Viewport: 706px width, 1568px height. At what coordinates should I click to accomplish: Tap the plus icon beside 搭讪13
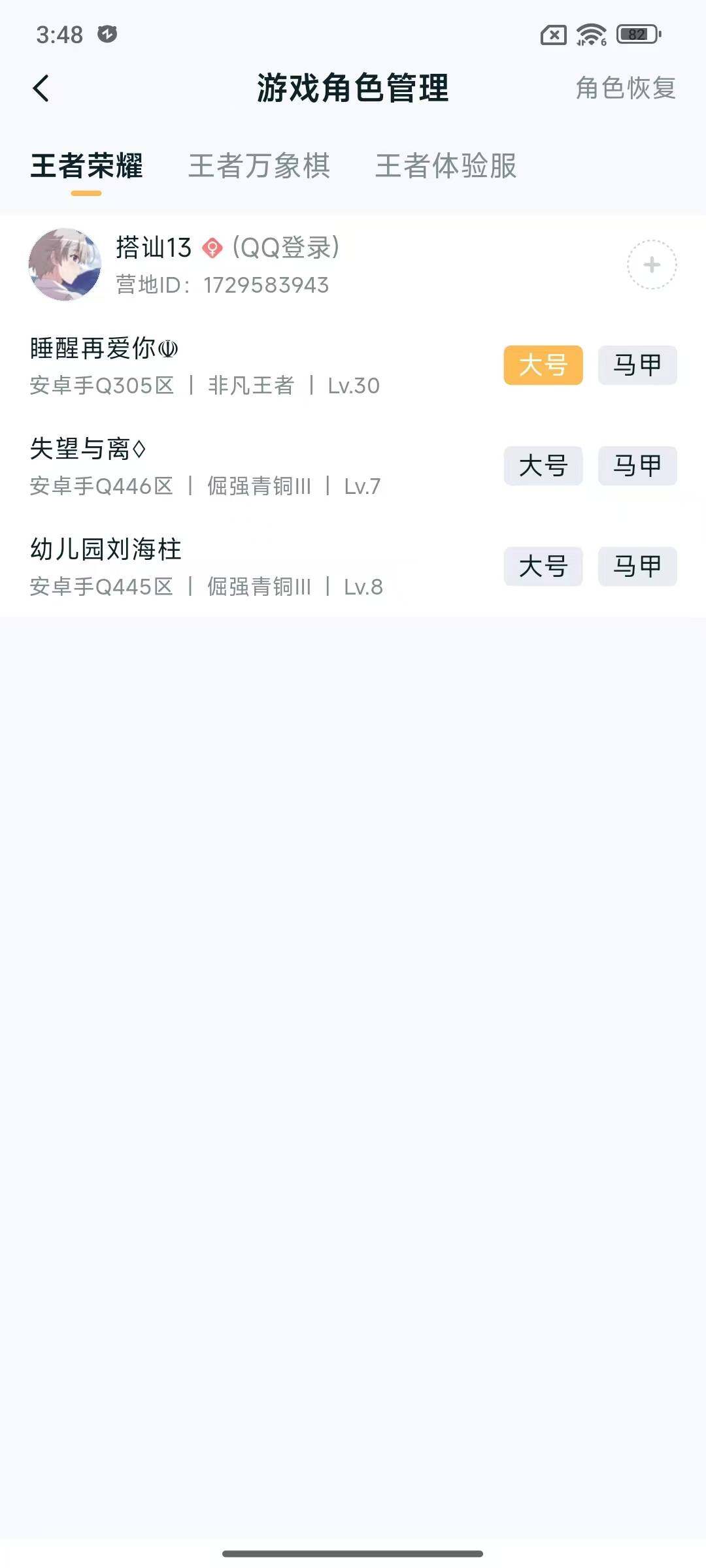651,265
